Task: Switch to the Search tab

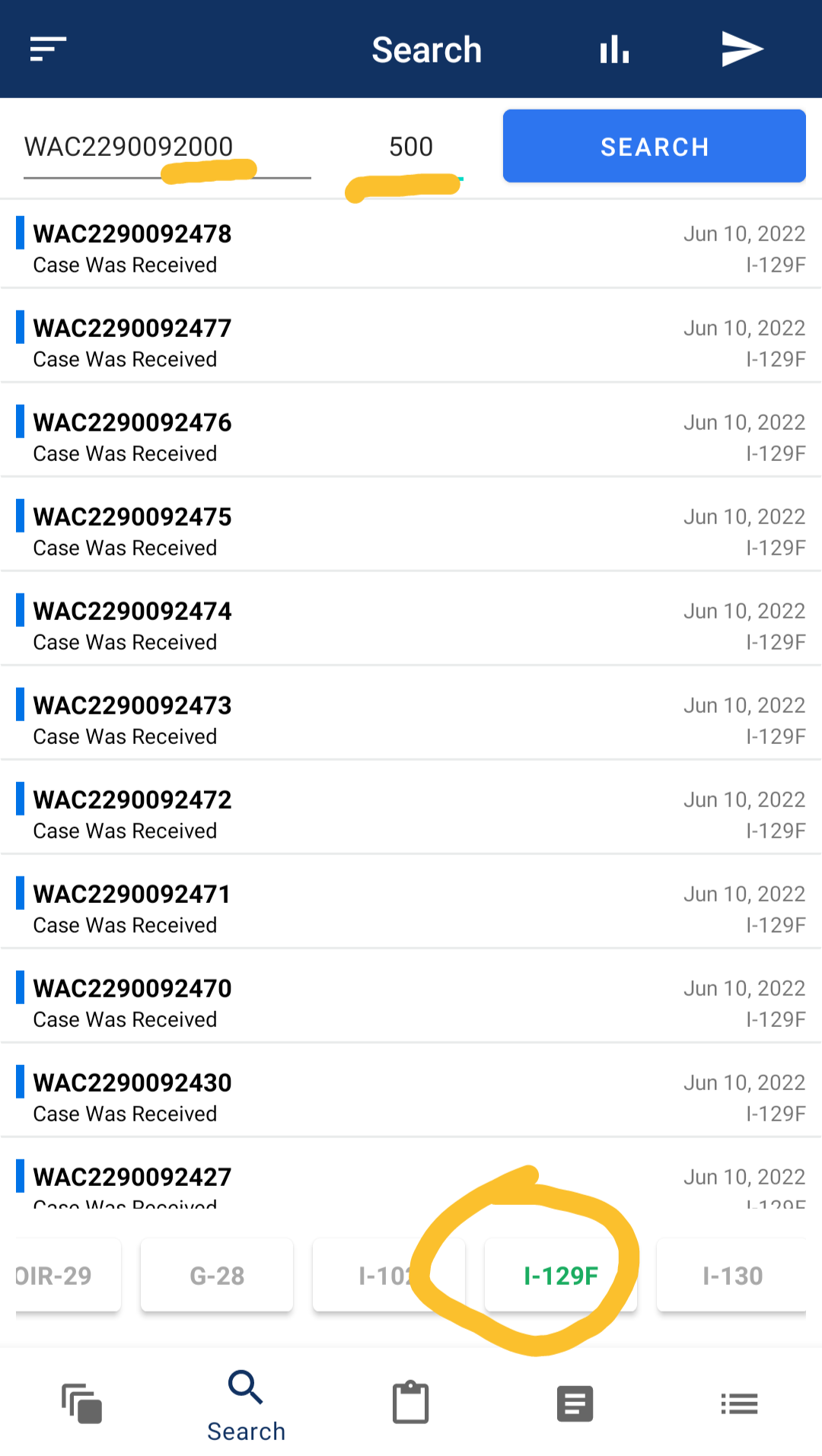Action: [x=247, y=1406]
